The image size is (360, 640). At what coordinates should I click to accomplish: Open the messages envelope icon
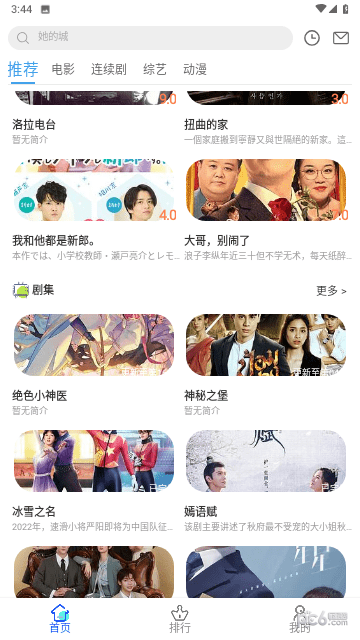tap(341, 38)
